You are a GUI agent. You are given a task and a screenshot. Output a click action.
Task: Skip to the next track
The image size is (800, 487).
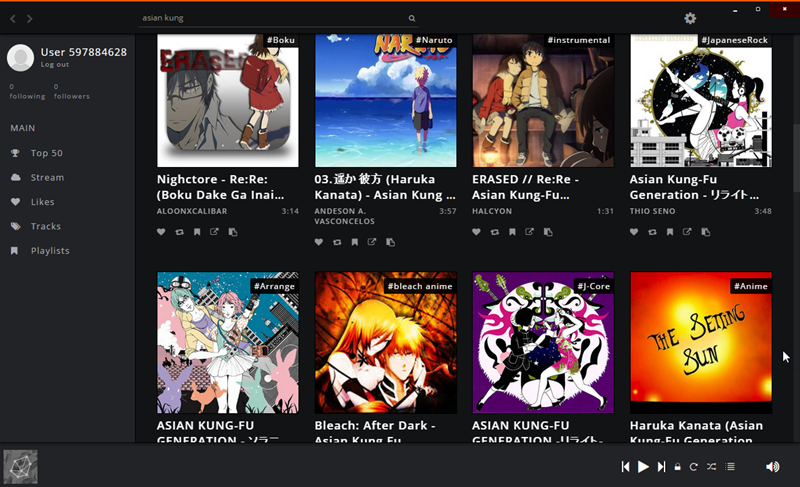pyautogui.click(x=661, y=466)
